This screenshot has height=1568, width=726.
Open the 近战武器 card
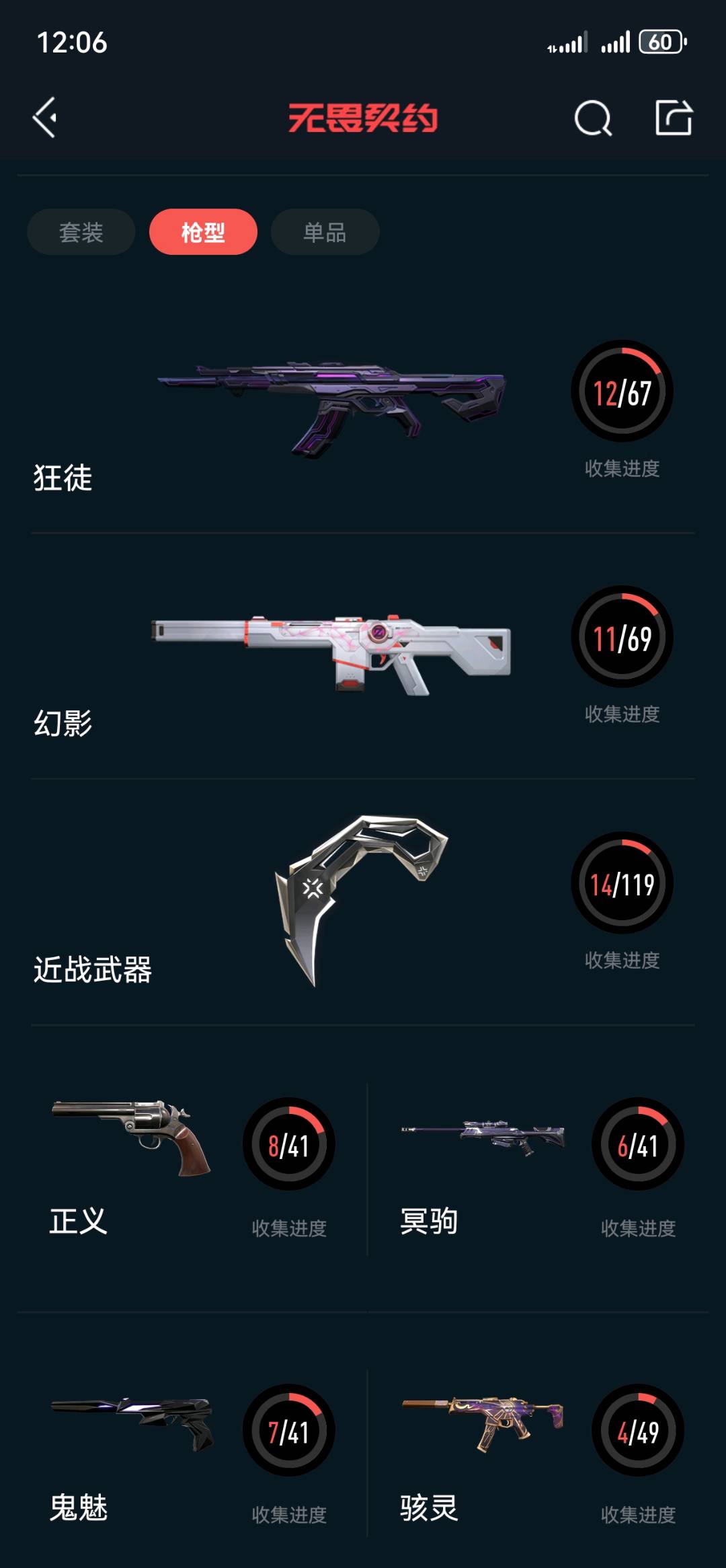(363, 901)
